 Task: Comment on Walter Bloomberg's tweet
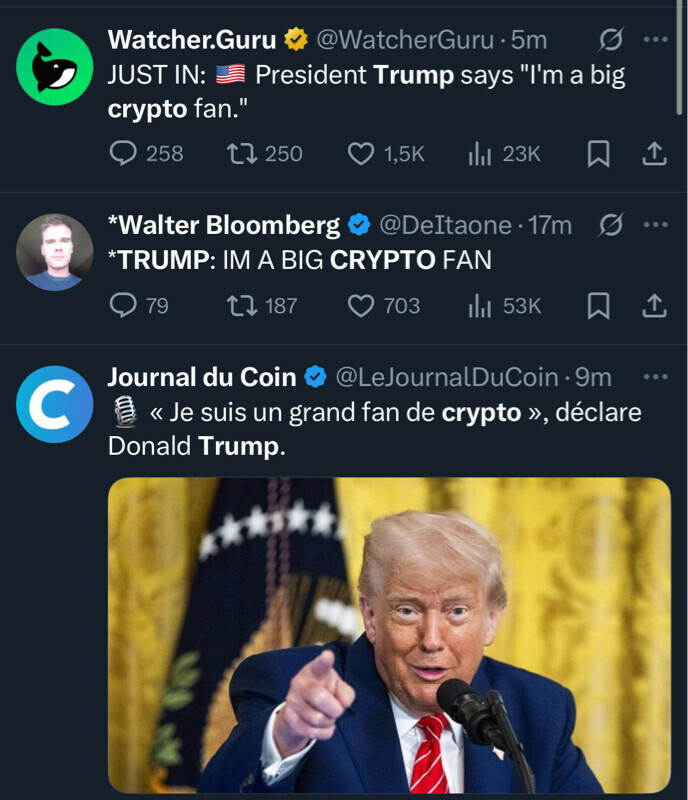point(122,306)
